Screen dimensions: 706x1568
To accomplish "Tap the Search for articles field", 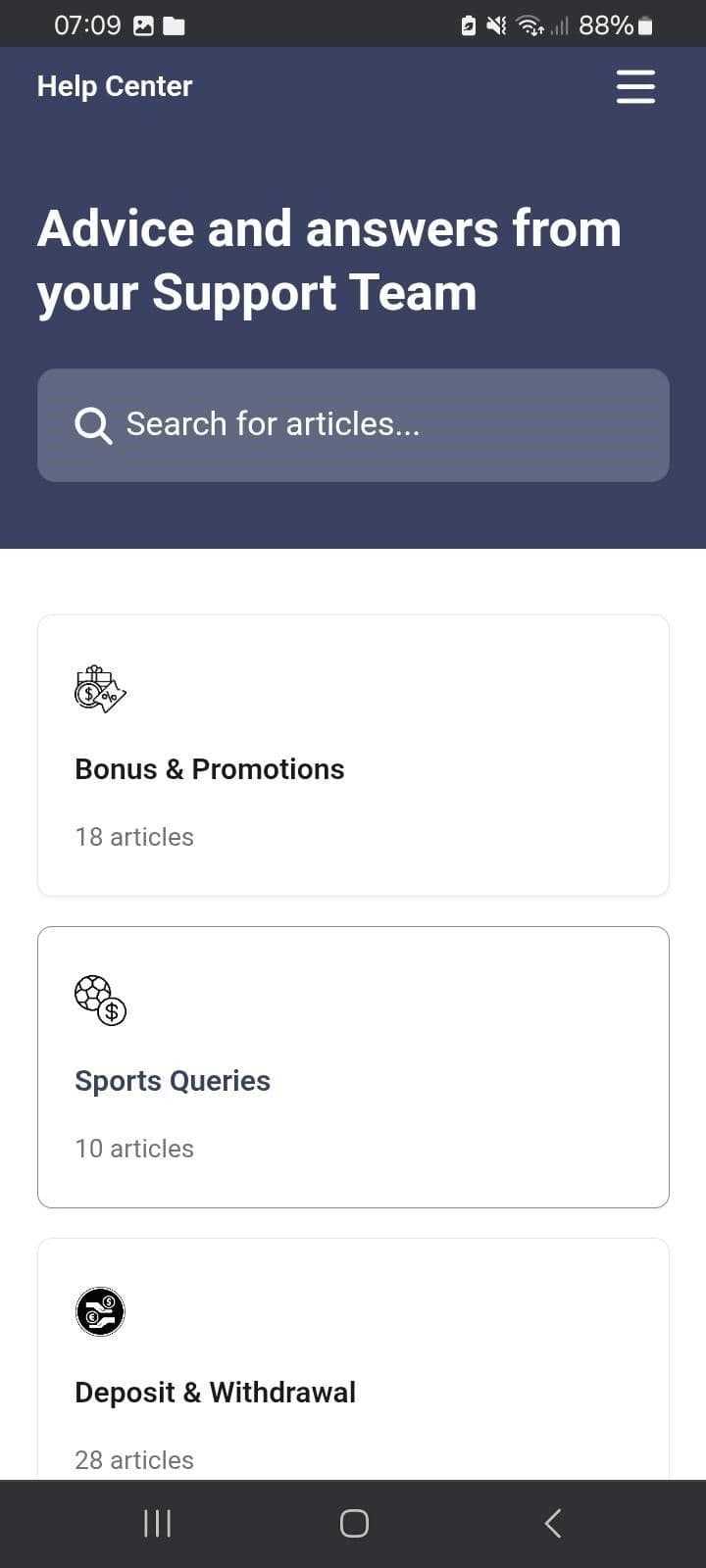I will click(353, 424).
